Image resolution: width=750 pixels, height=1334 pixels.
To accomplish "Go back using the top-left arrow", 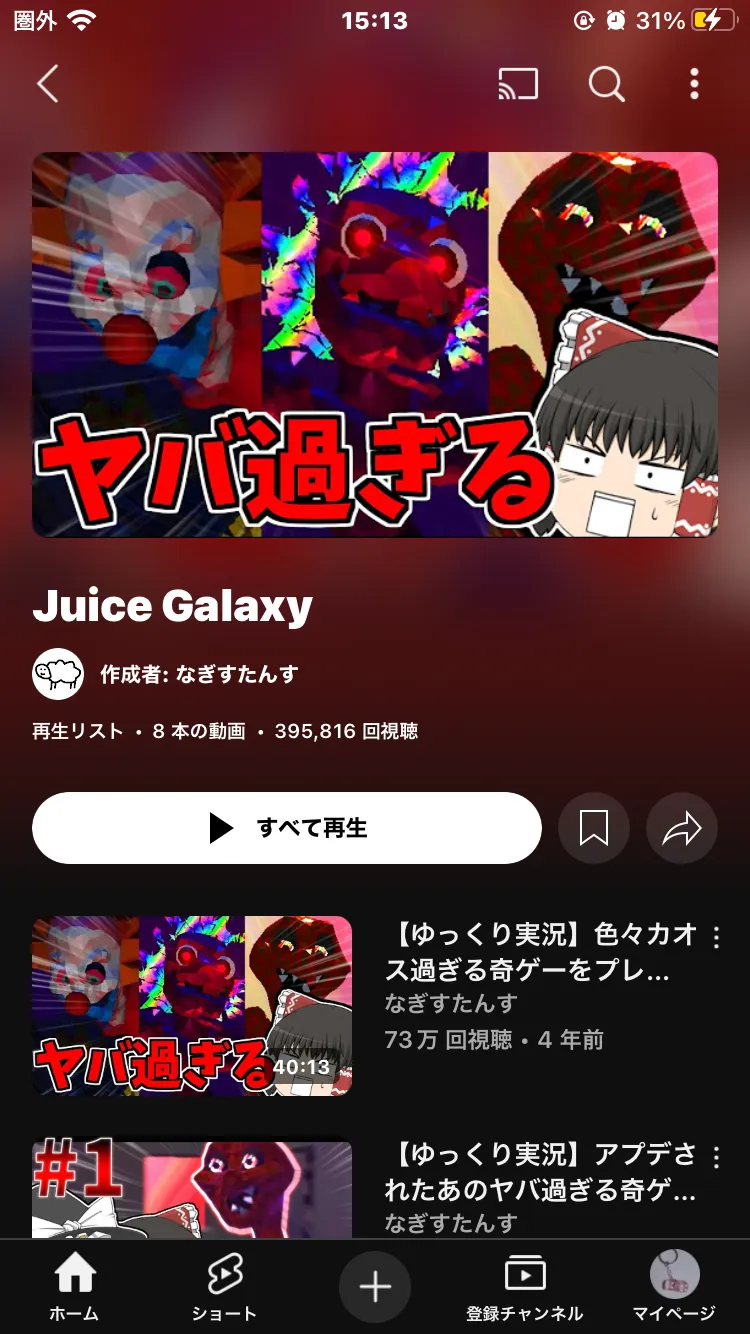I will tap(47, 84).
